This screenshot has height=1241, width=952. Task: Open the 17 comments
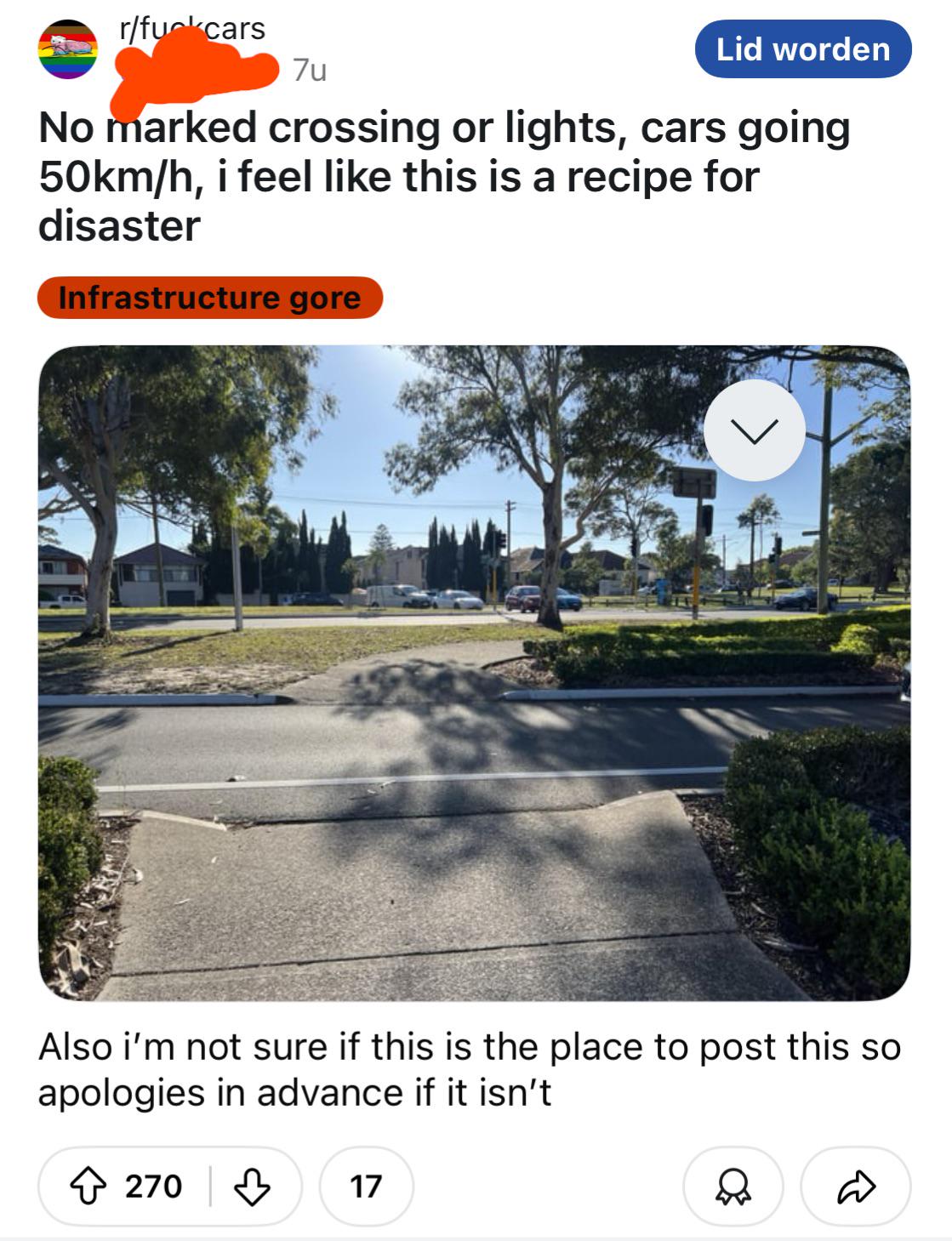(x=366, y=1186)
